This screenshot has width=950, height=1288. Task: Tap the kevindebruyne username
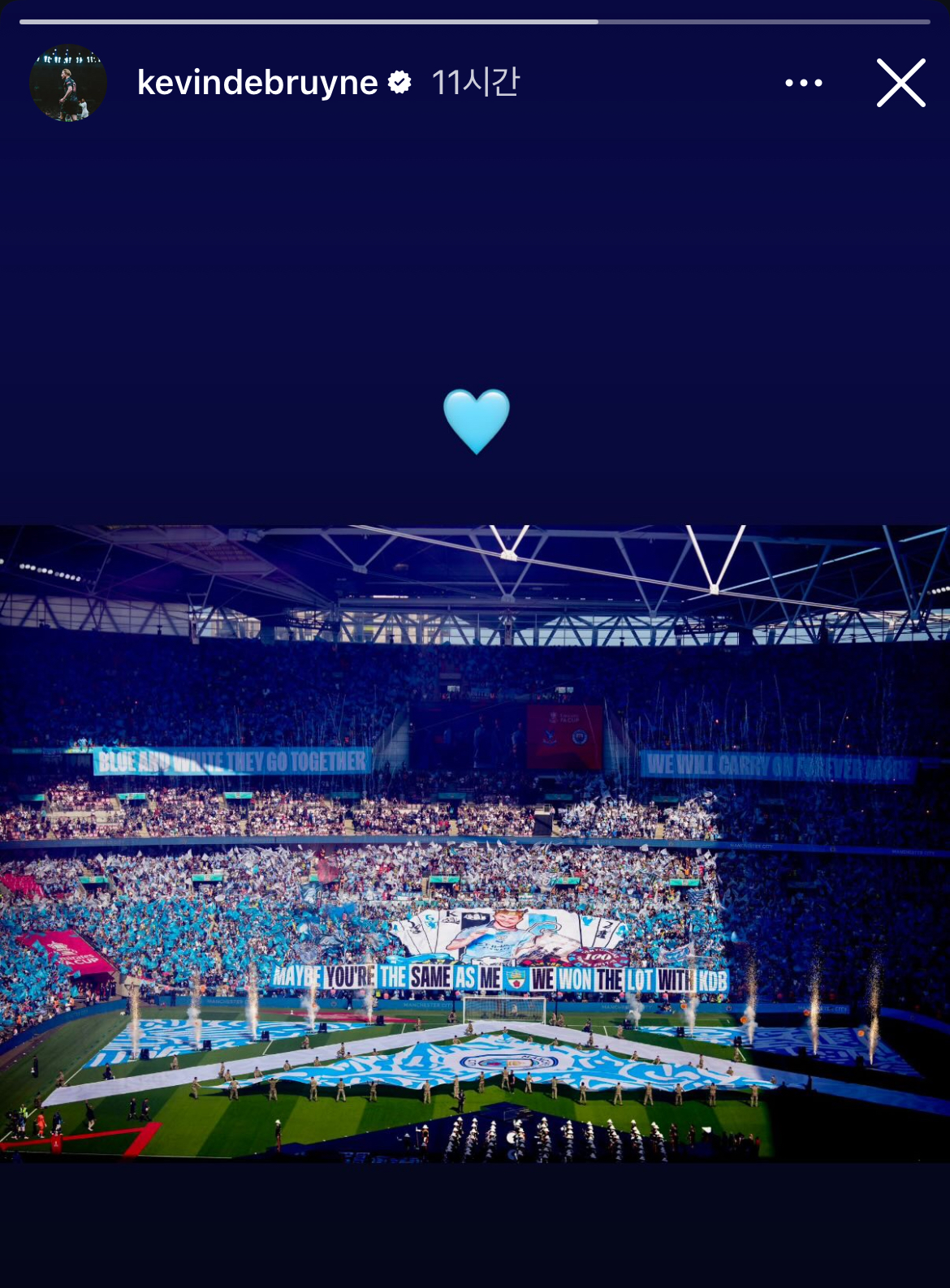257,83
